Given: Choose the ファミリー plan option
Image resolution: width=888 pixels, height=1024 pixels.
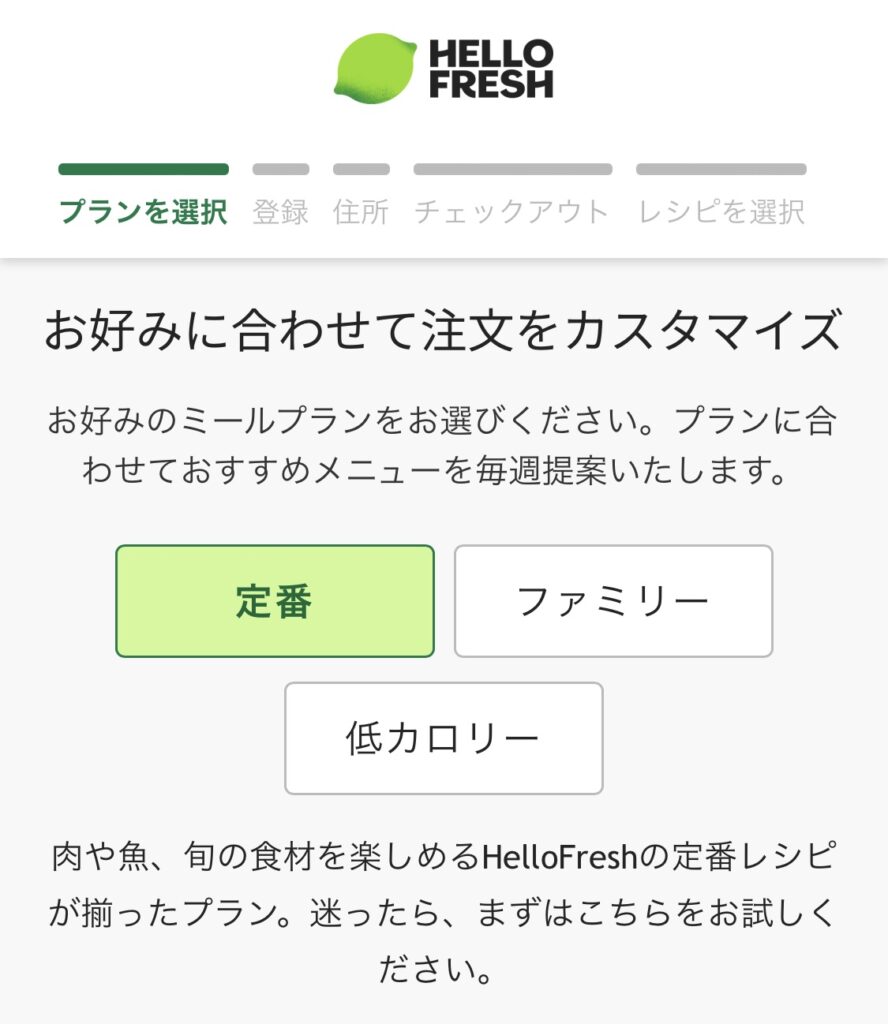Looking at the screenshot, I should click(613, 601).
